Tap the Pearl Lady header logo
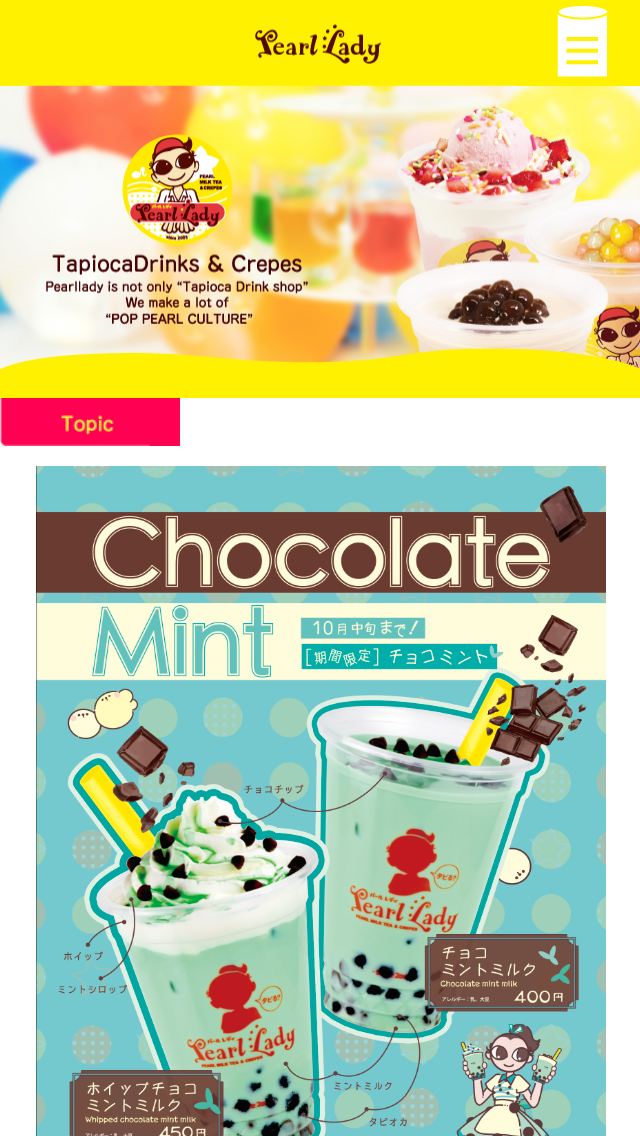 (318, 44)
